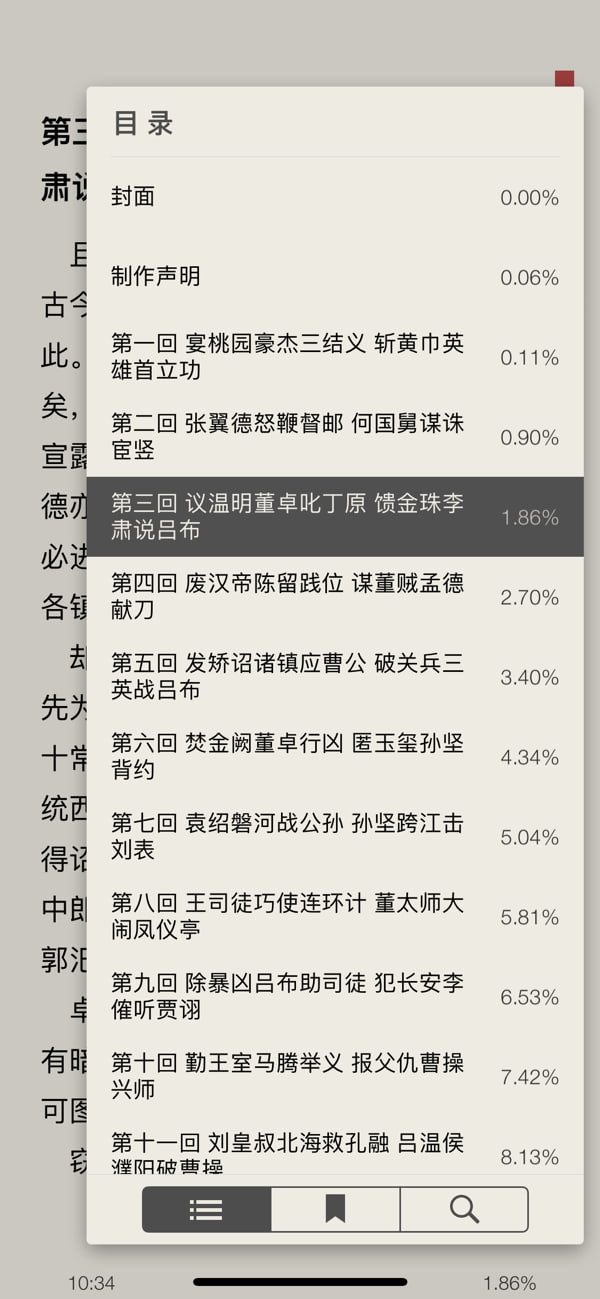Image resolution: width=600 pixels, height=1299 pixels.
Task: Jump to chapter 第一回 宴桃园豪杰三结义
Action: [334, 357]
